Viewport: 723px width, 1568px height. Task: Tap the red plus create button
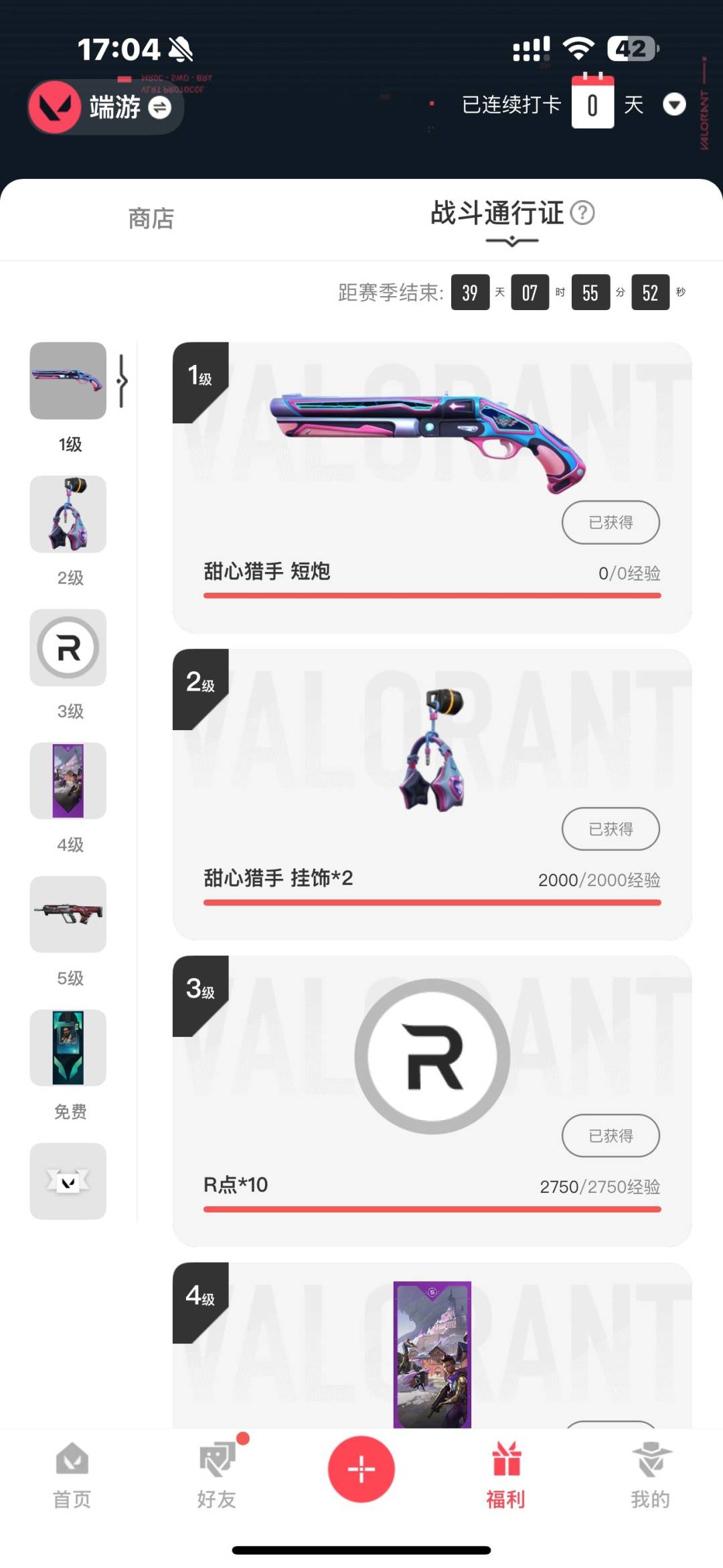(361, 1469)
